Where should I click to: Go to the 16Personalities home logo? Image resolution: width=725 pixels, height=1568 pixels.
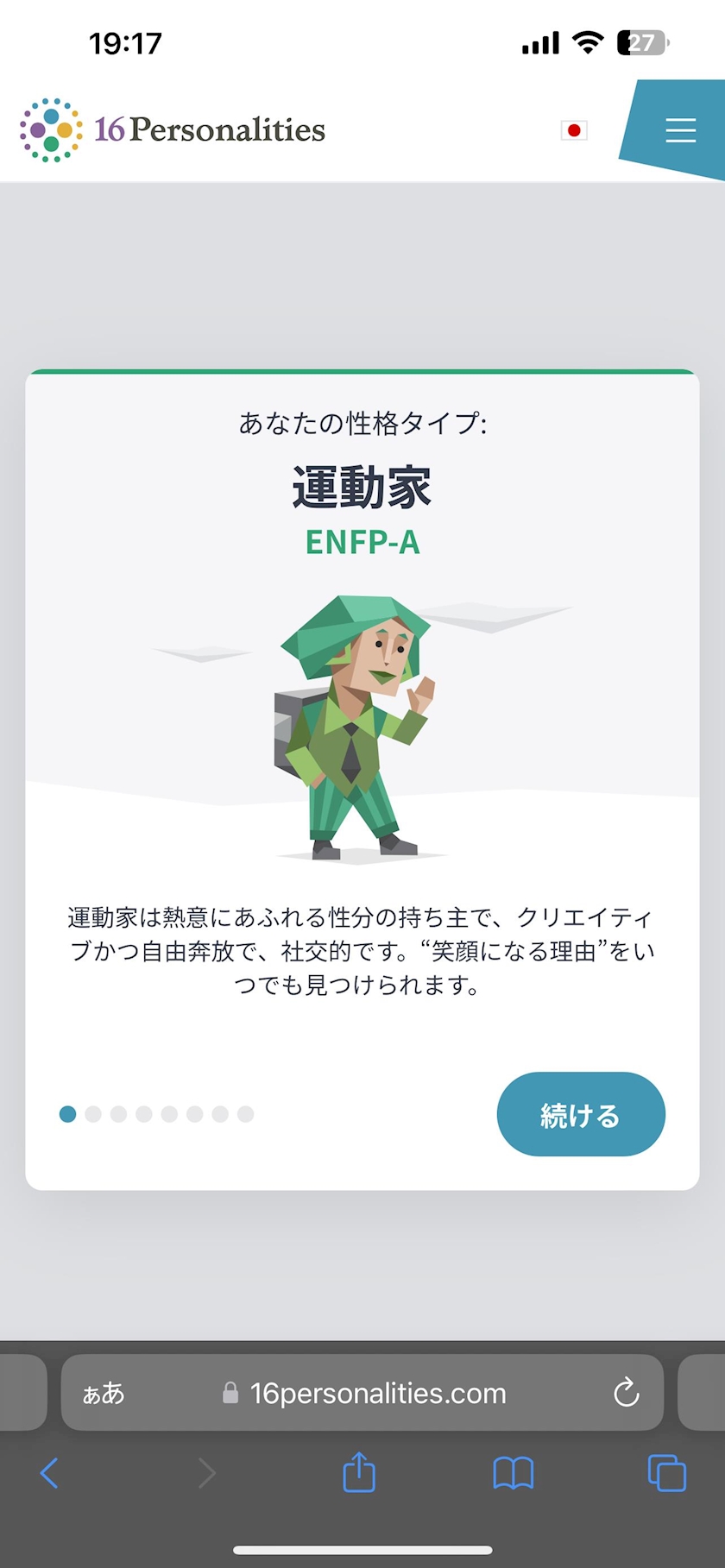(x=173, y=130)
